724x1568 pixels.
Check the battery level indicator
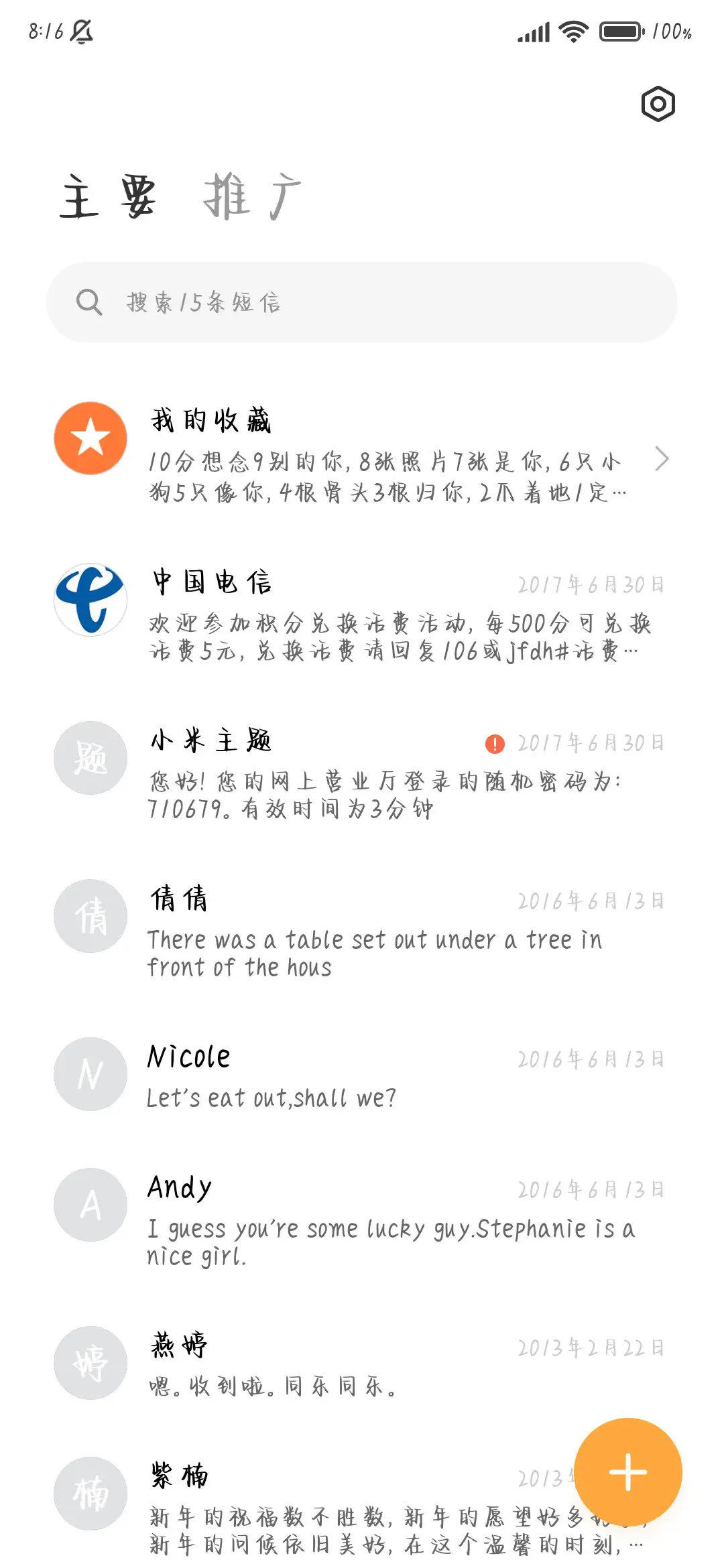click(620, 31)
